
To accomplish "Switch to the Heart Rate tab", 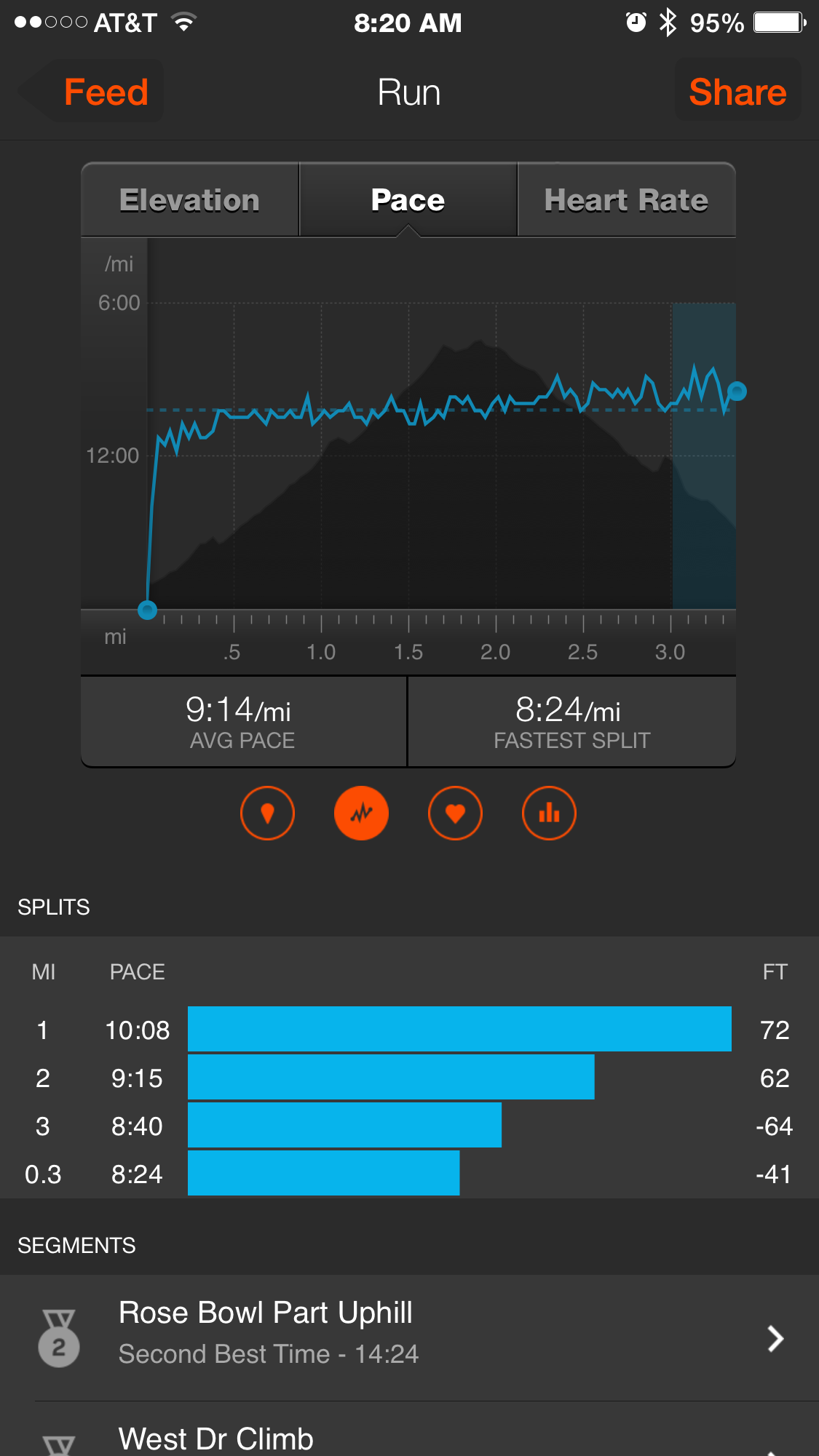I will coord(626,200).
